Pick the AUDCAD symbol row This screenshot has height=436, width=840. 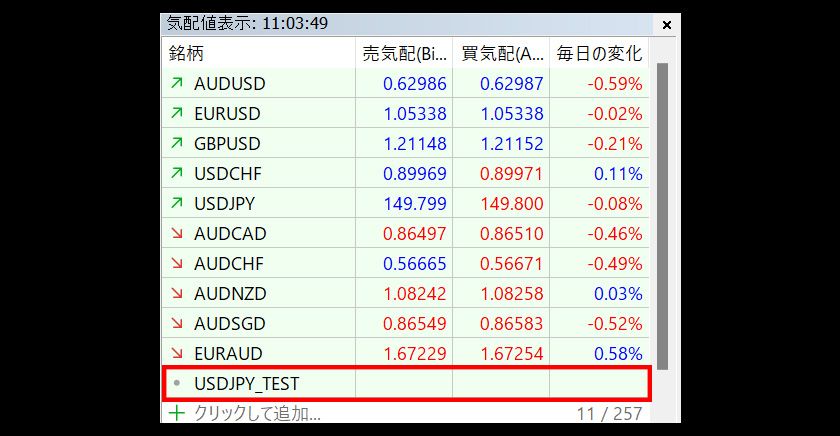230,234
